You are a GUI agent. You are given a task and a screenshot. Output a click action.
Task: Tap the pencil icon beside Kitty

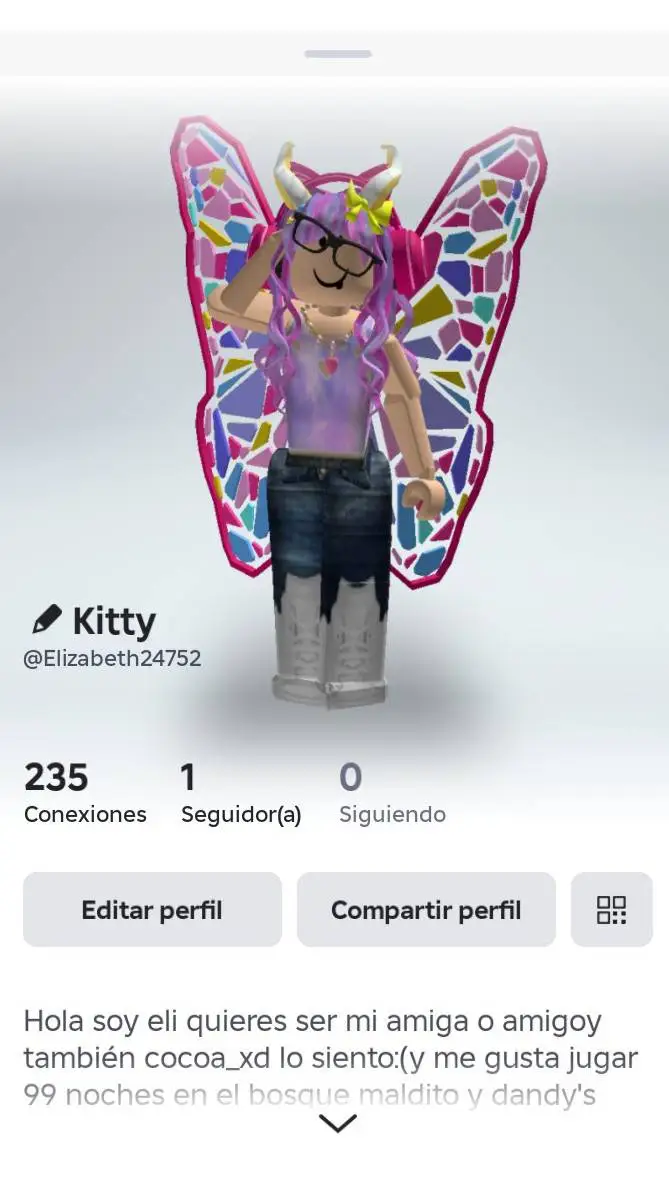[x=46, y=620]
